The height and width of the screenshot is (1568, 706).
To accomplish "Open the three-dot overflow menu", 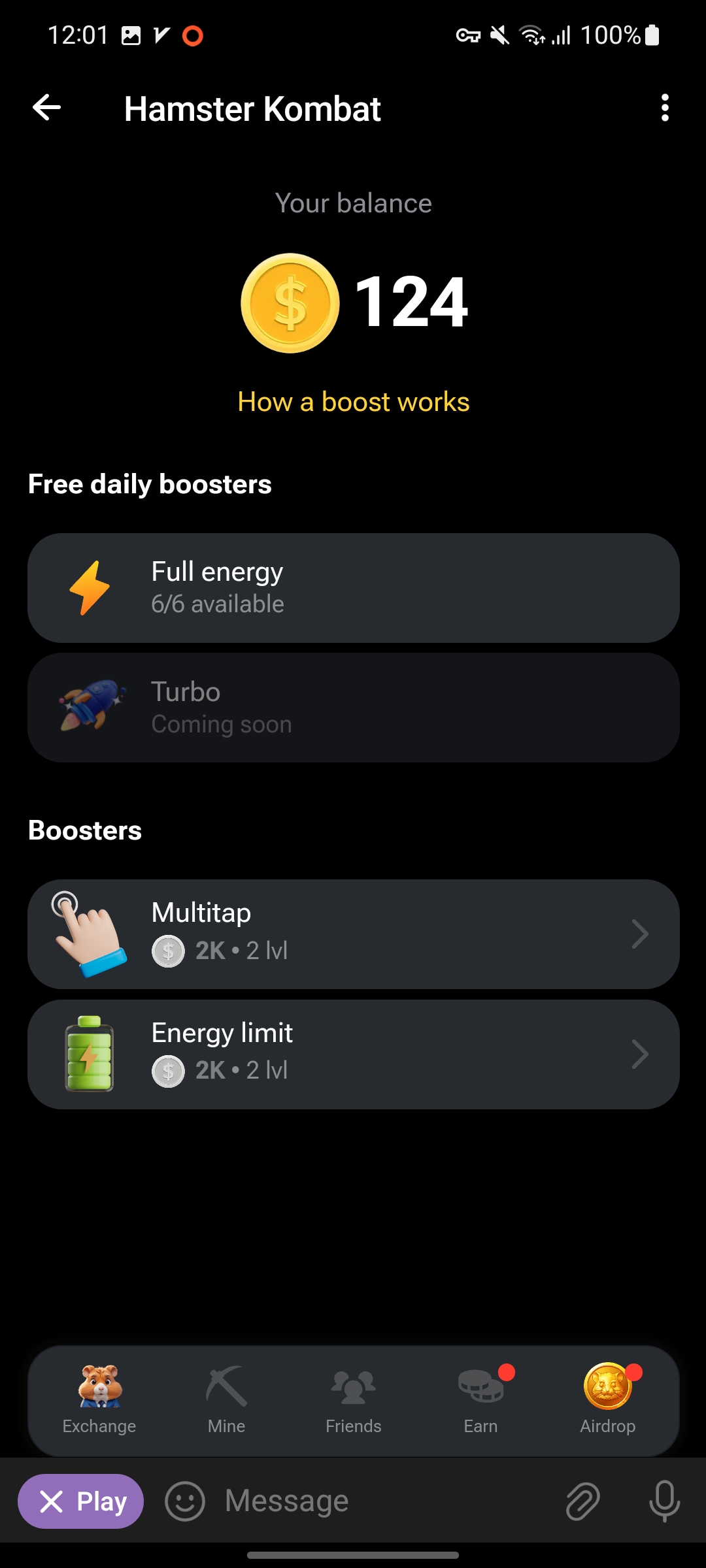I will (665, 108).
